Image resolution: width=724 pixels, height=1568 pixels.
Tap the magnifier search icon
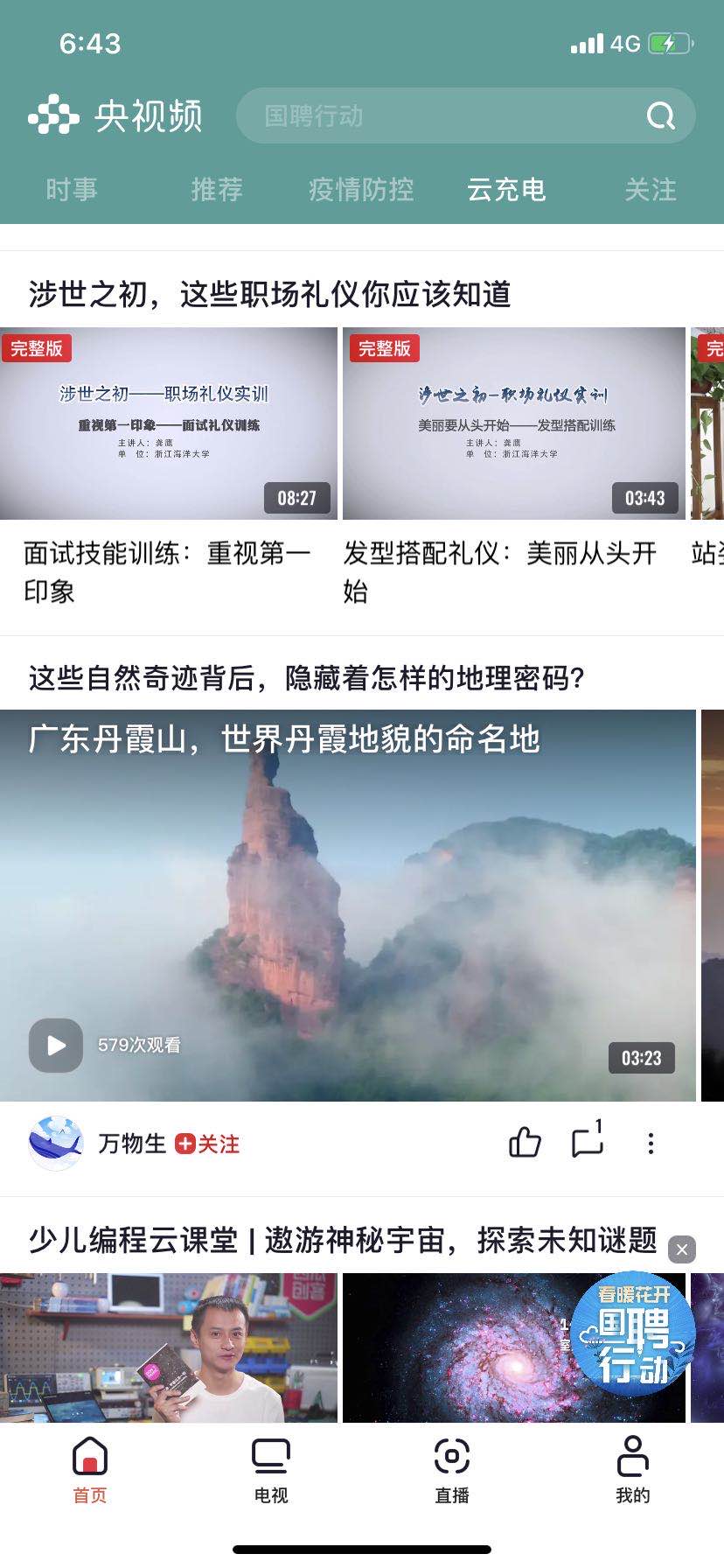(x=661, y=115)
